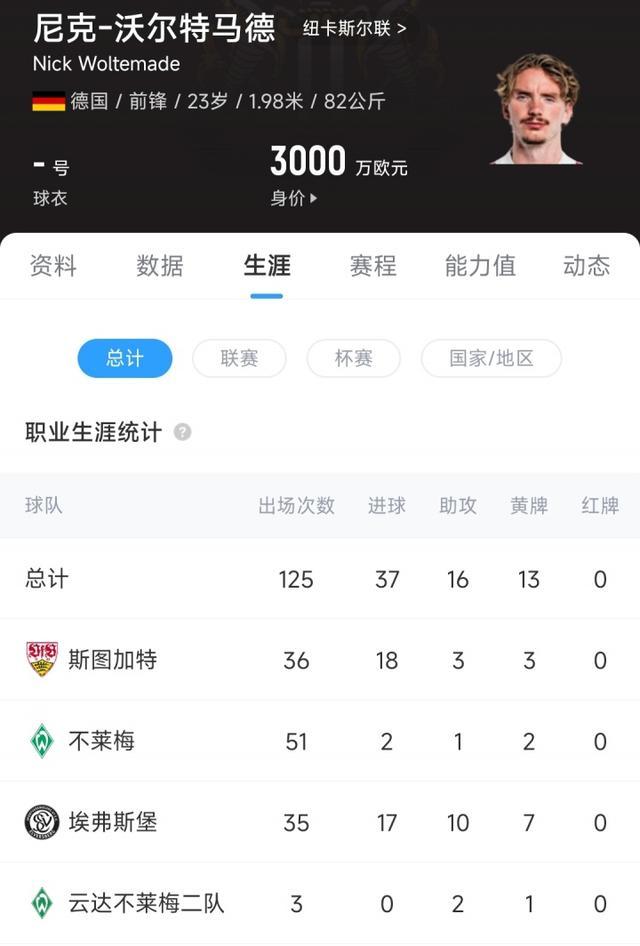Select the 生涯 tab
The height and width of the screenshot is (946, 640).
tap(267, 265)
